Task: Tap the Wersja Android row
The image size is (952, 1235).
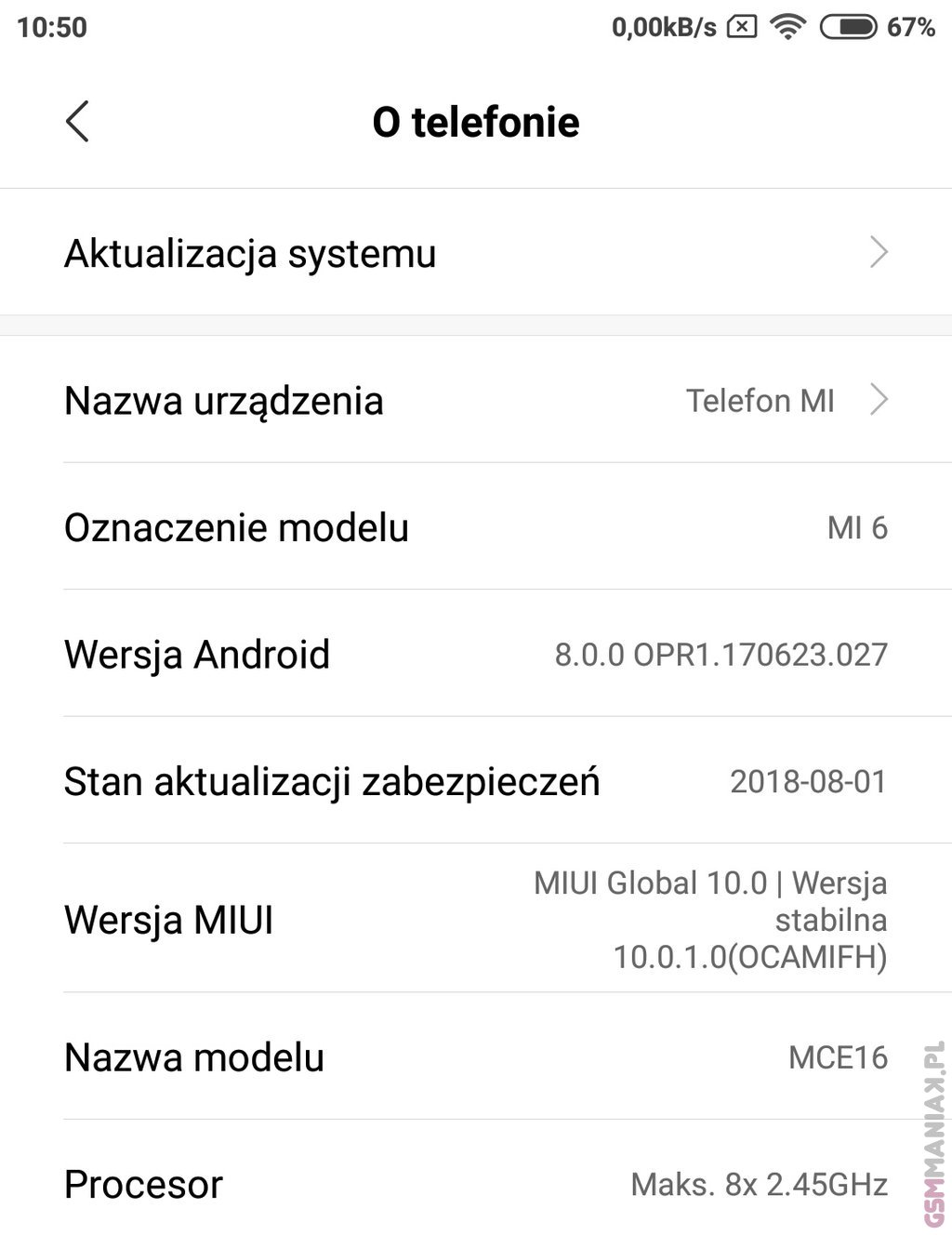Action: pos(475,655)
